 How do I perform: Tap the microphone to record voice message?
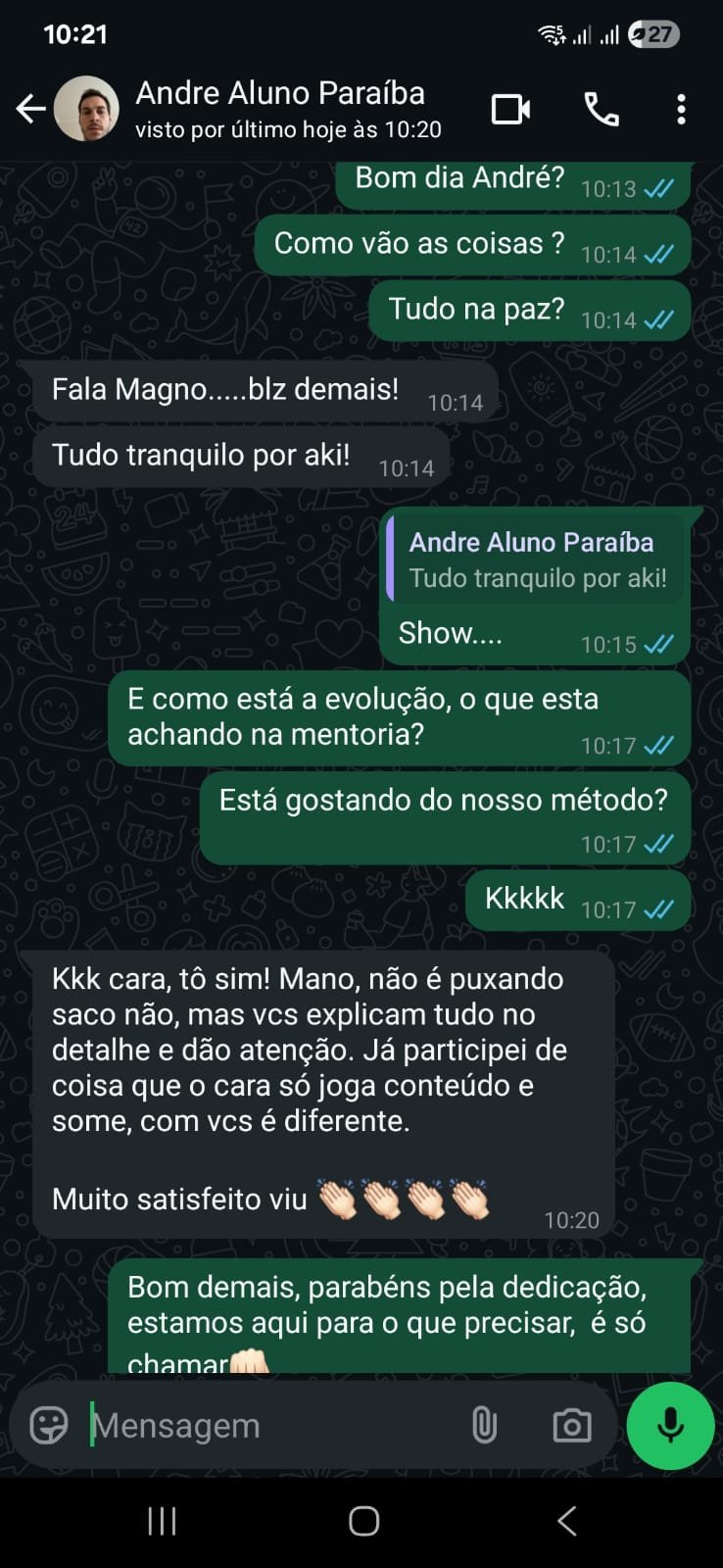click(669, 1426)
